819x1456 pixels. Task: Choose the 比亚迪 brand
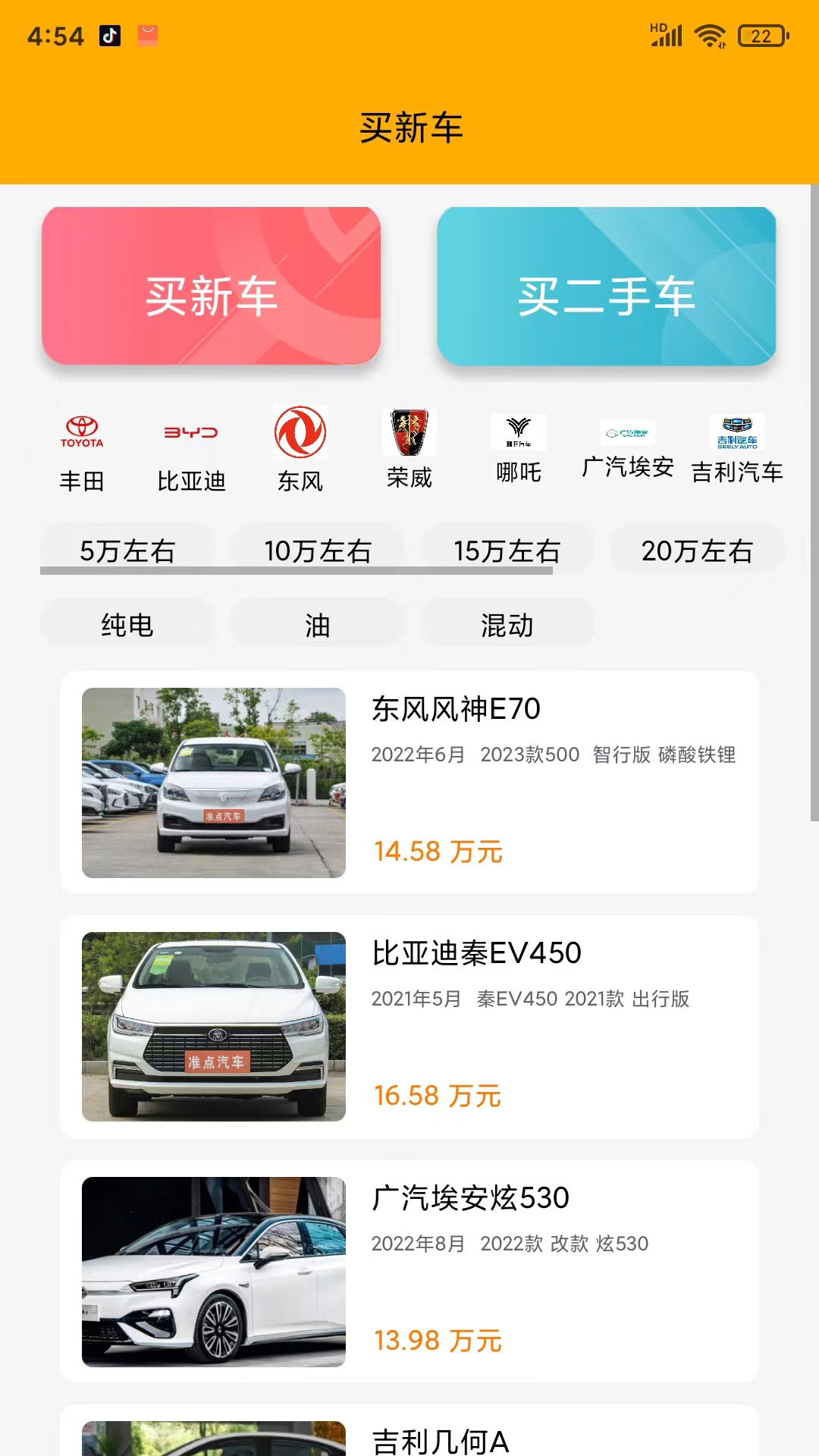pos(191,451)
